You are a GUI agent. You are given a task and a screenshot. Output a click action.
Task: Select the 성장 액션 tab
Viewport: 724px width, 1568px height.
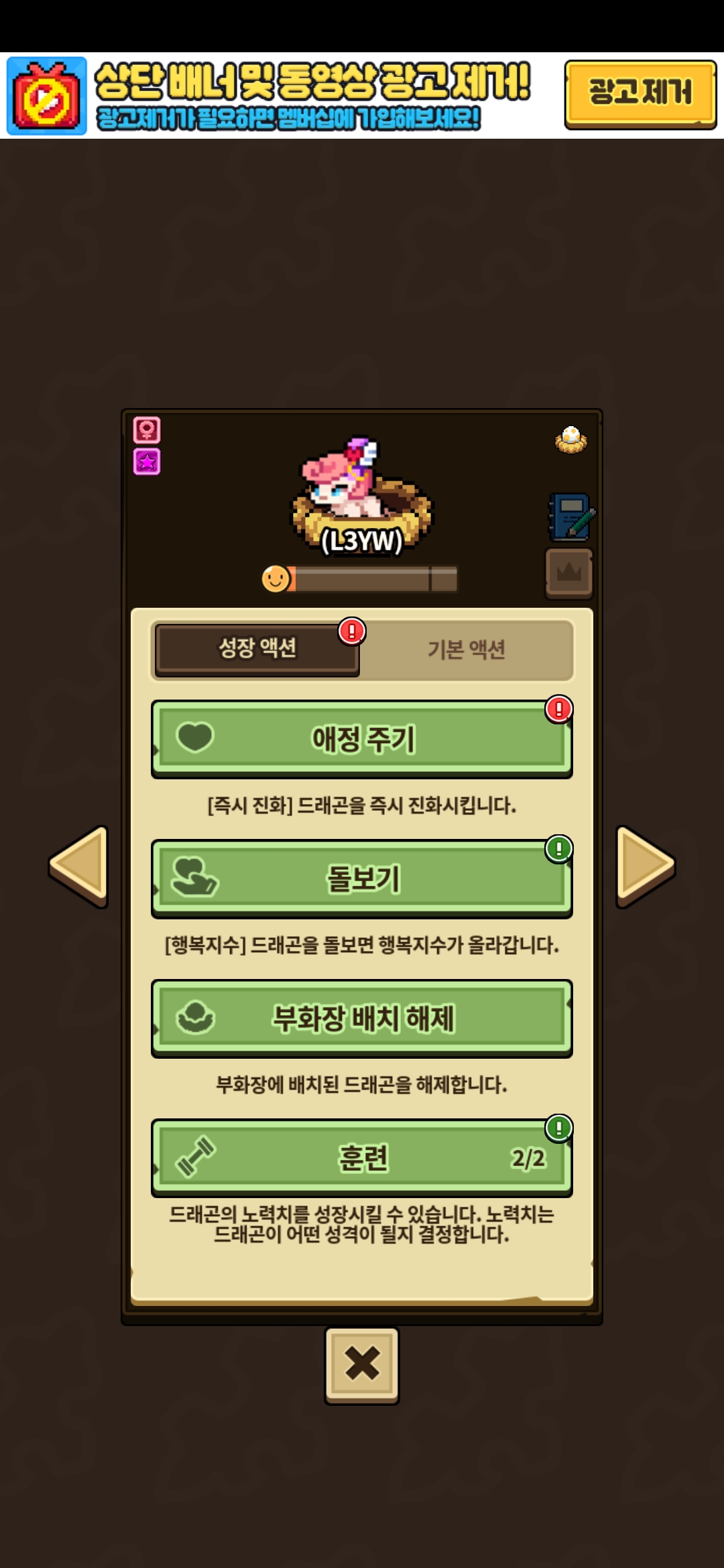[x=257, y=648]
